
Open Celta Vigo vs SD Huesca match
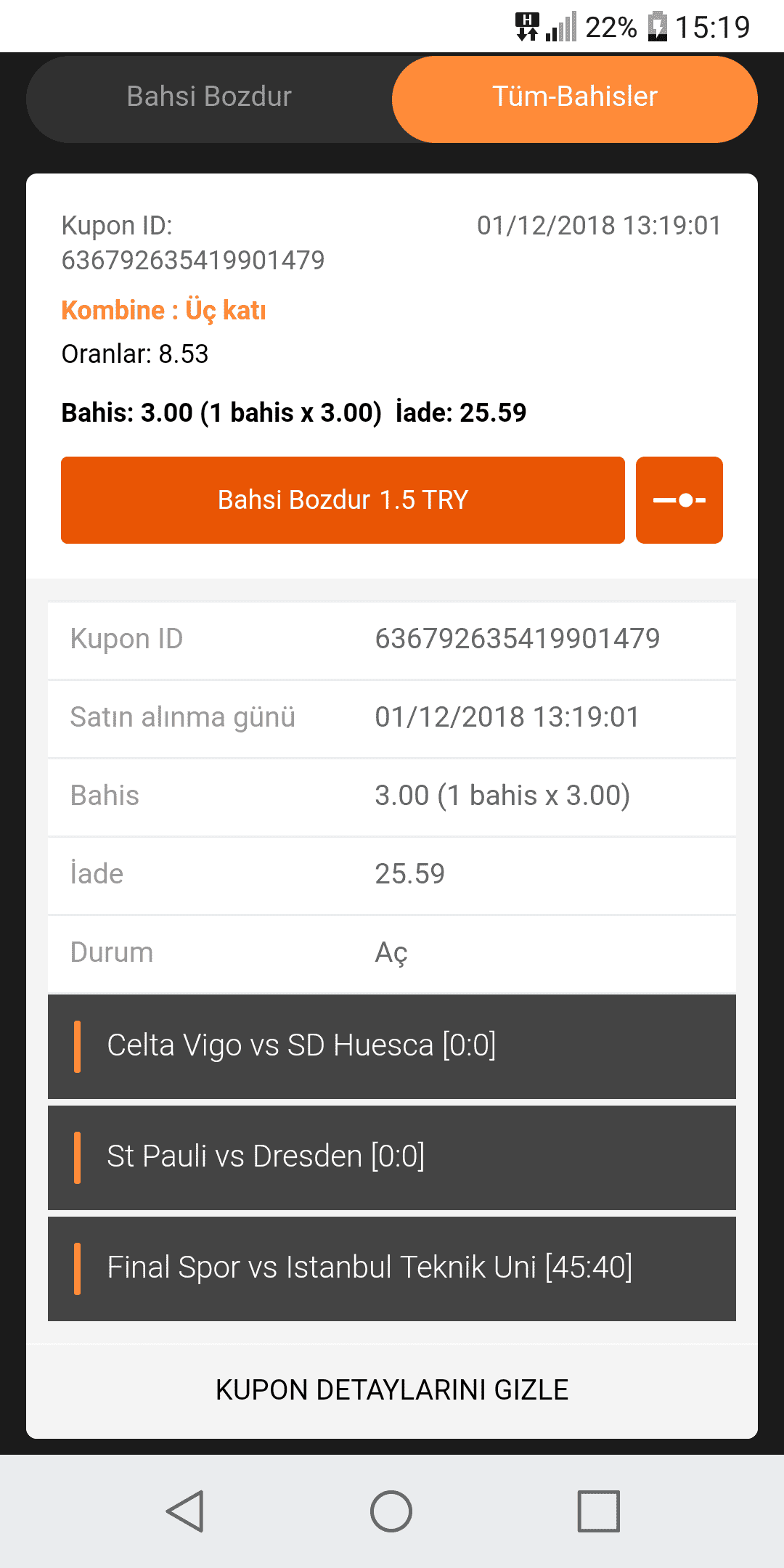tap(392, 1047)
